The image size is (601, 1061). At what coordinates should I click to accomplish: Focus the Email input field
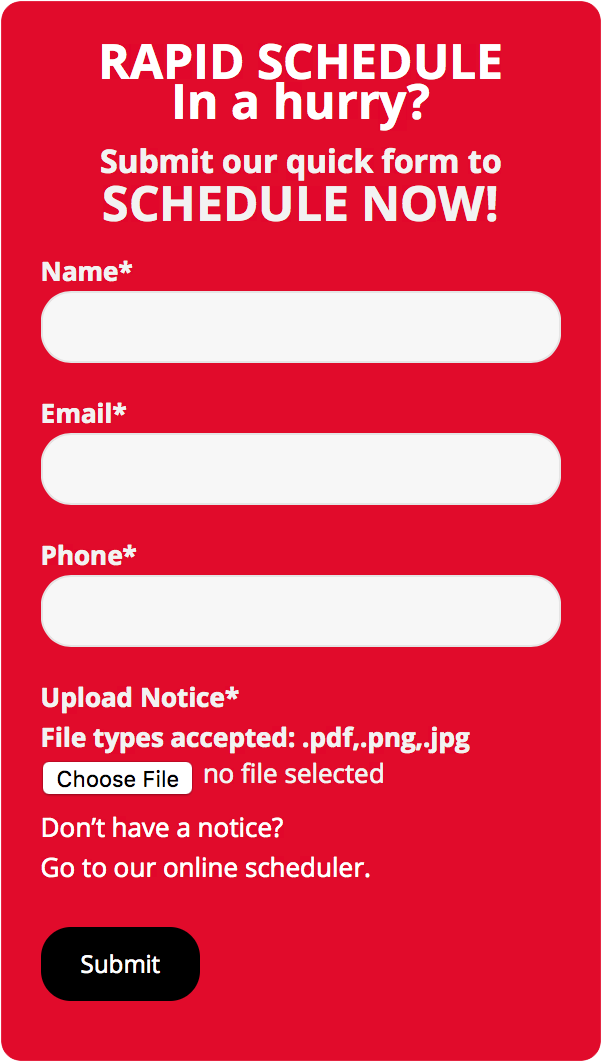[x=300, y=469]
